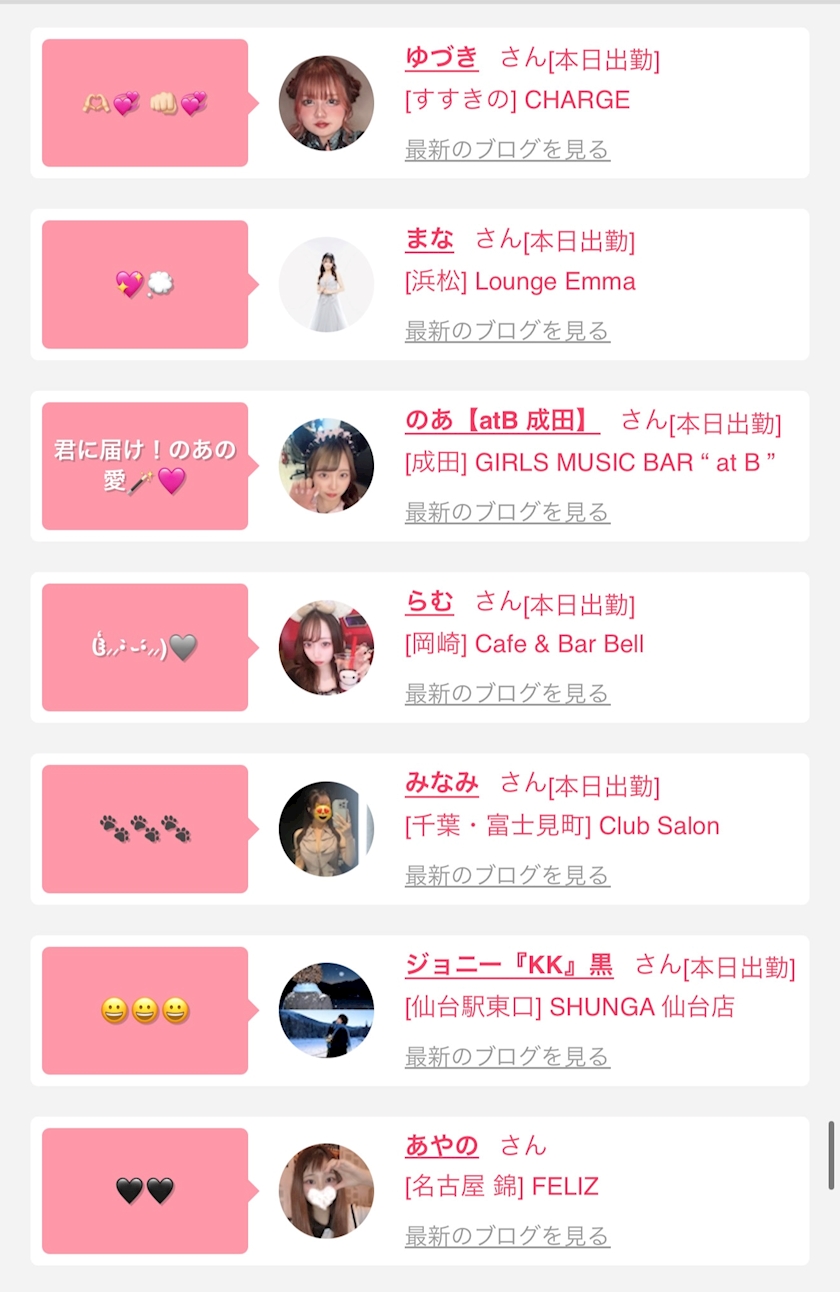Tap あやの's round profile photo
This screenshot has height=1292, width=840.
(326, 1191)
